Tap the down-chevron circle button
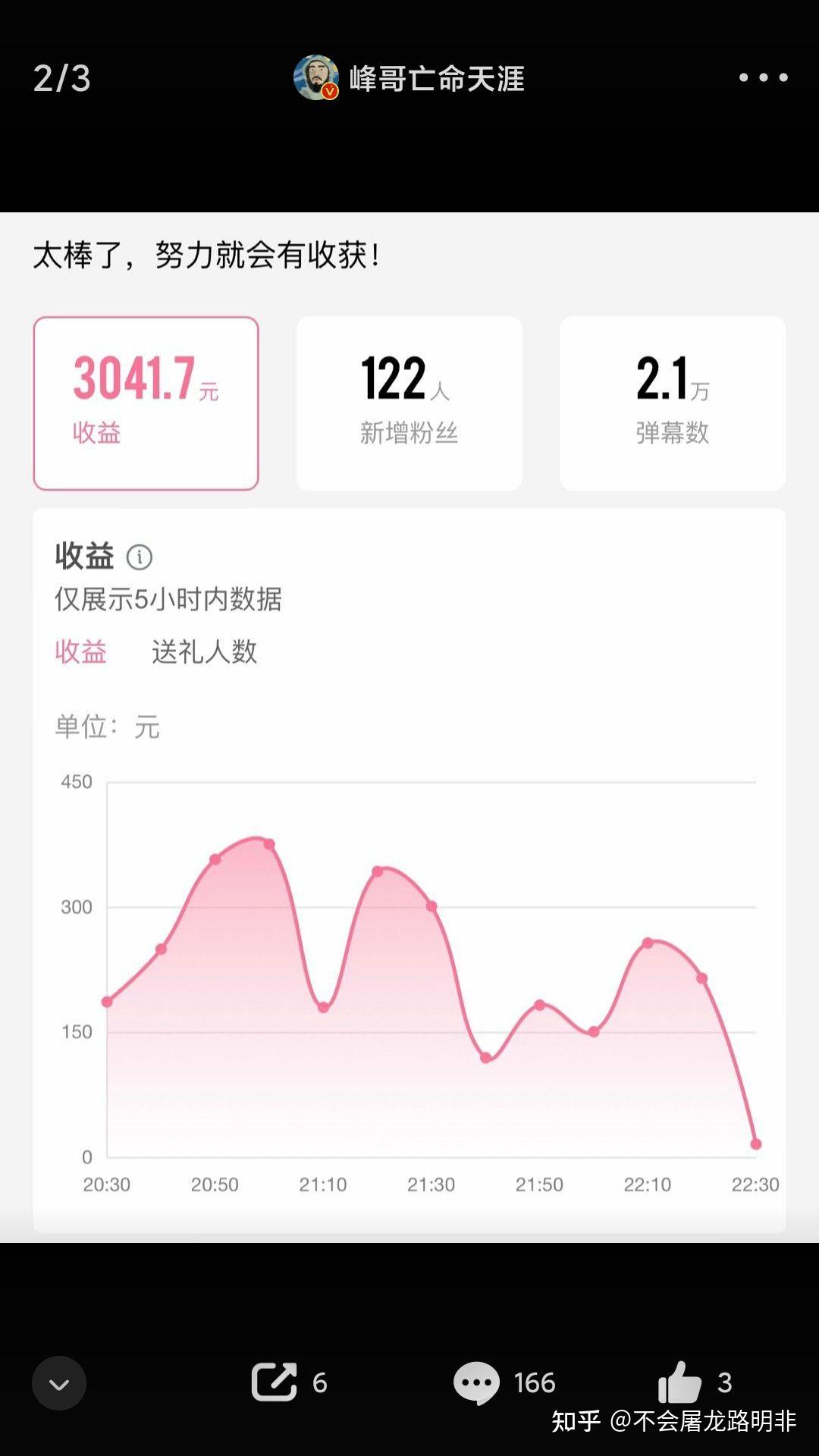This screenshot has height=1456, width=819. 59,1383
